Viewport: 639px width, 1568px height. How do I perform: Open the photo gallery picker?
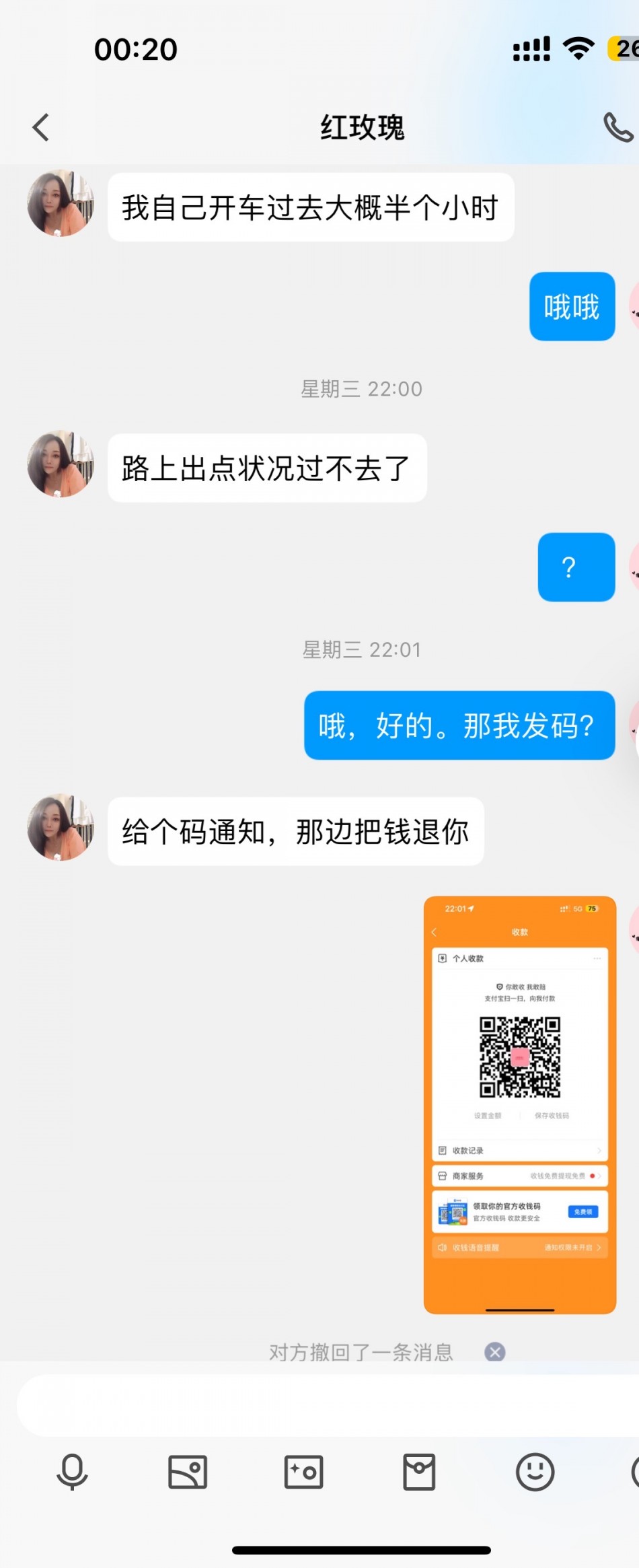coord(188,1472)
